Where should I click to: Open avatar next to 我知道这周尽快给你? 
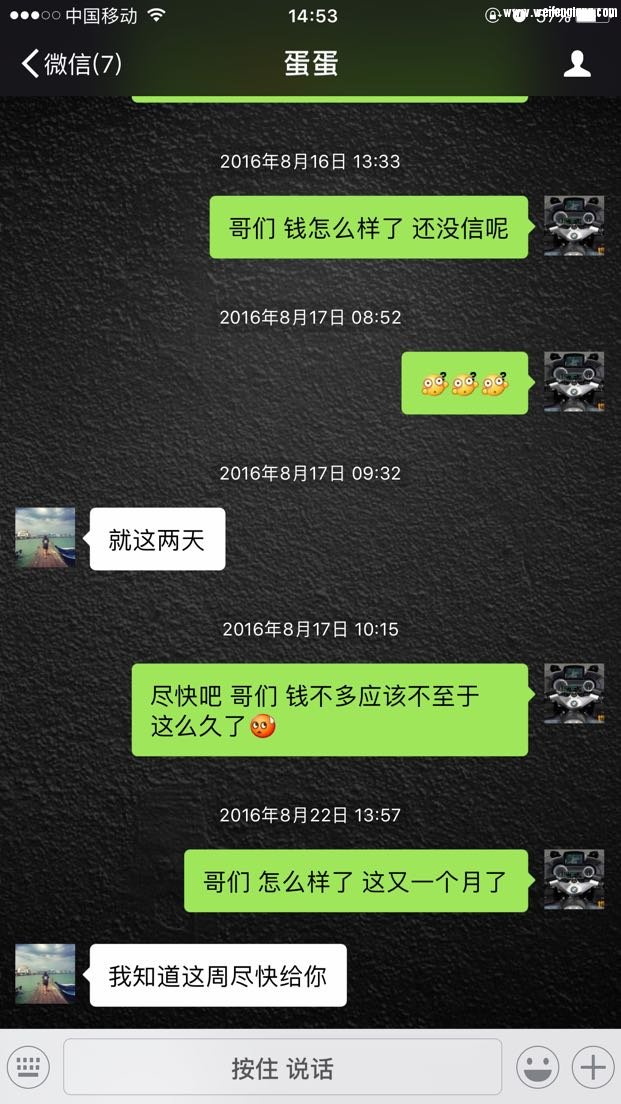[45, 974]
